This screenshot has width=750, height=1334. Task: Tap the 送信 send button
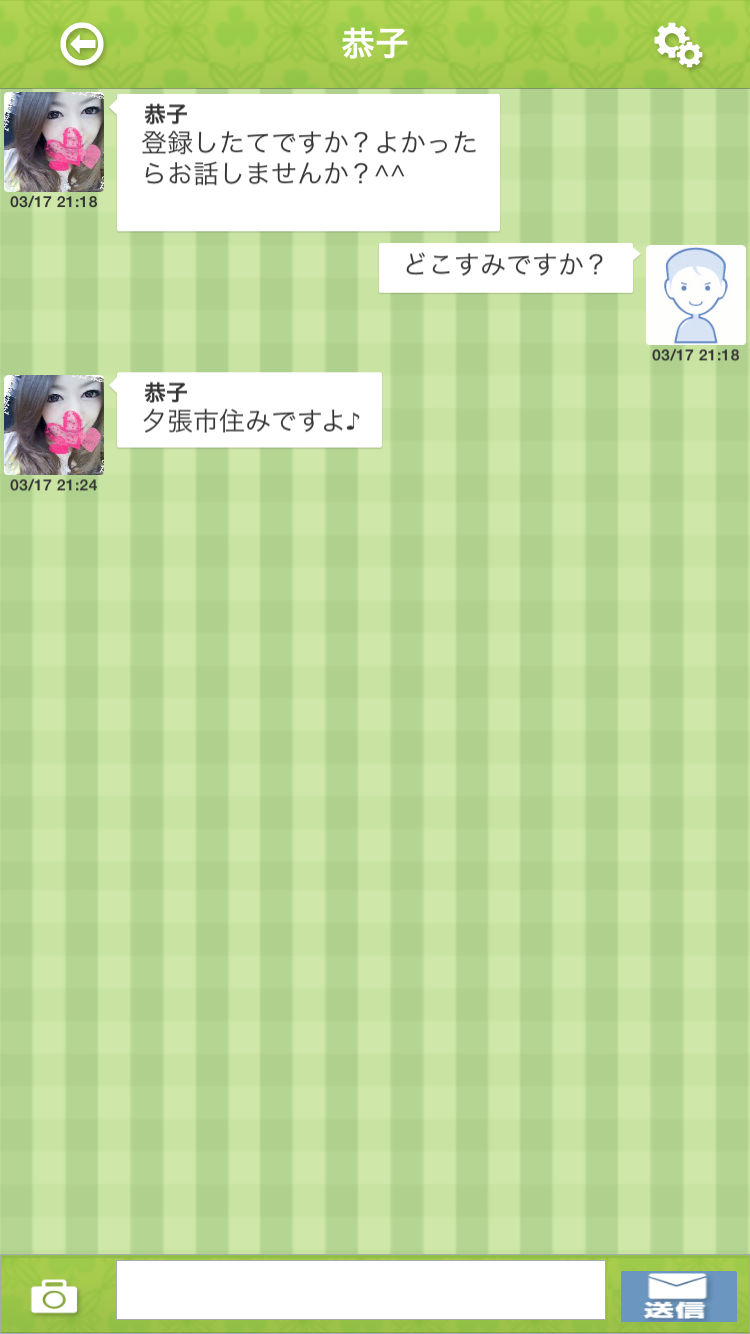pyautogui.click(x=678, y=1297)
